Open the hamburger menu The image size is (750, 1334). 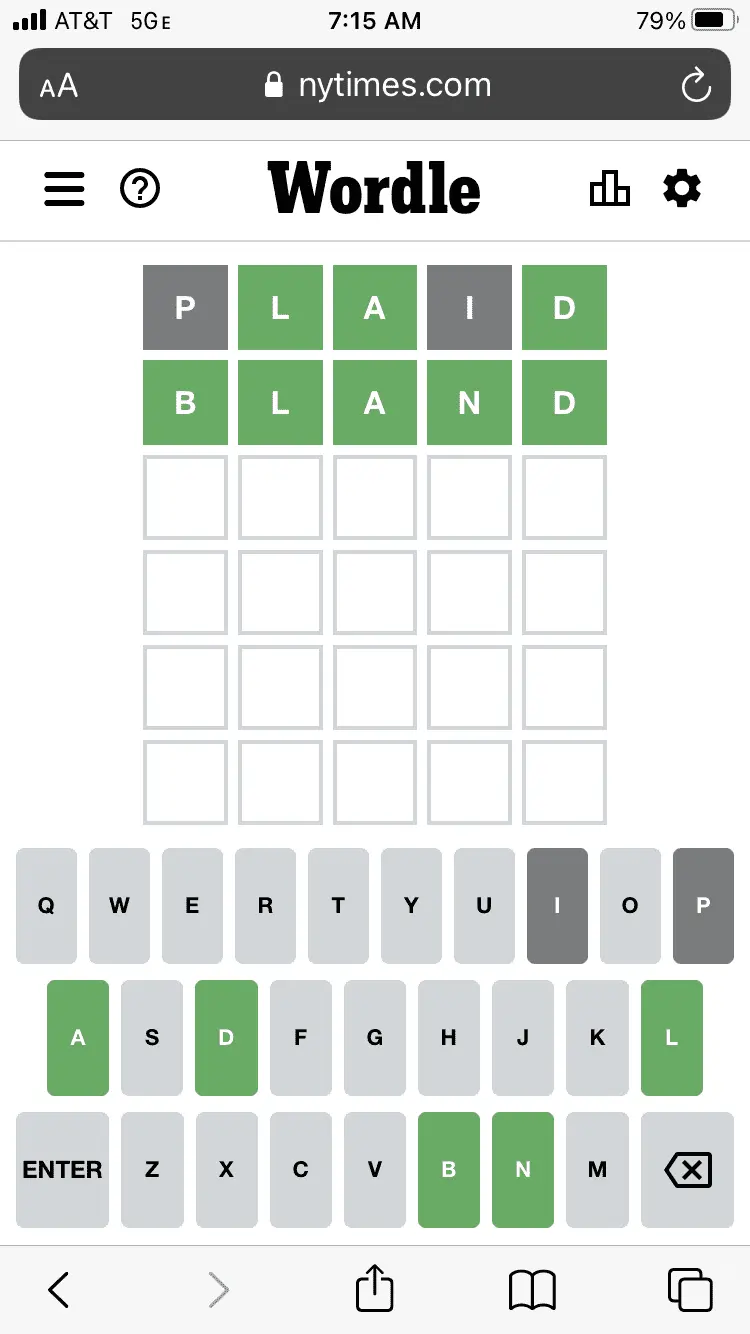tap(64, 189)
